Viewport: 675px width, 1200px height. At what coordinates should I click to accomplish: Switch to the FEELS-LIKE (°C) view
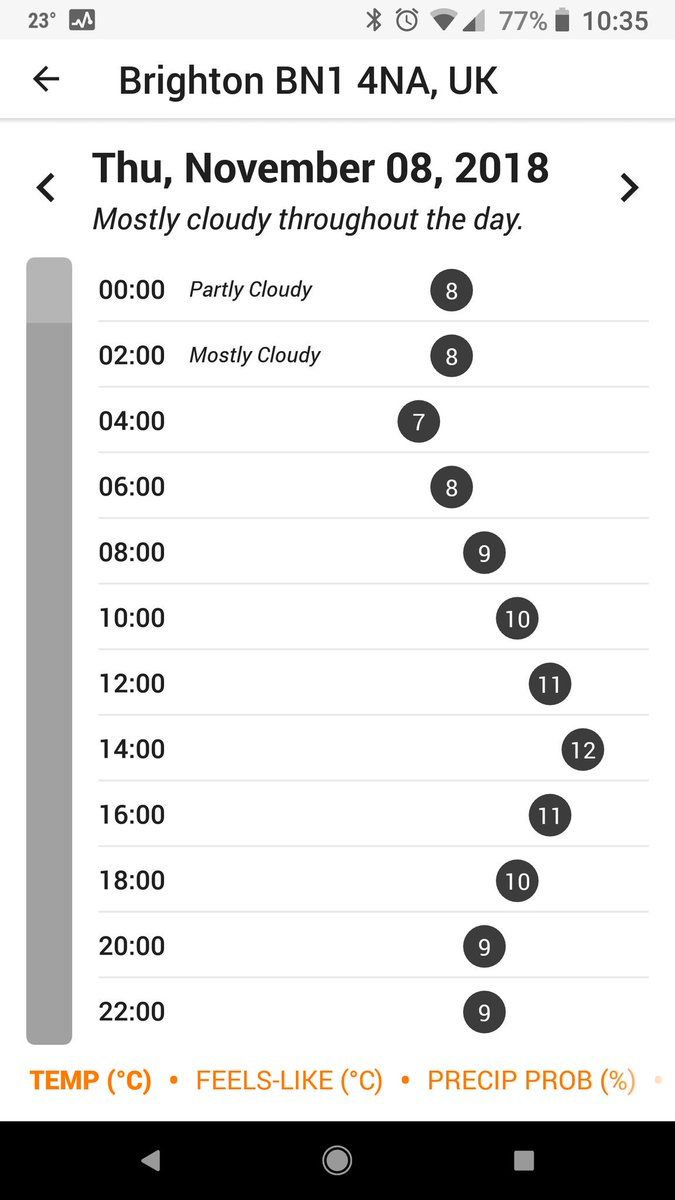pos(289,1081)
